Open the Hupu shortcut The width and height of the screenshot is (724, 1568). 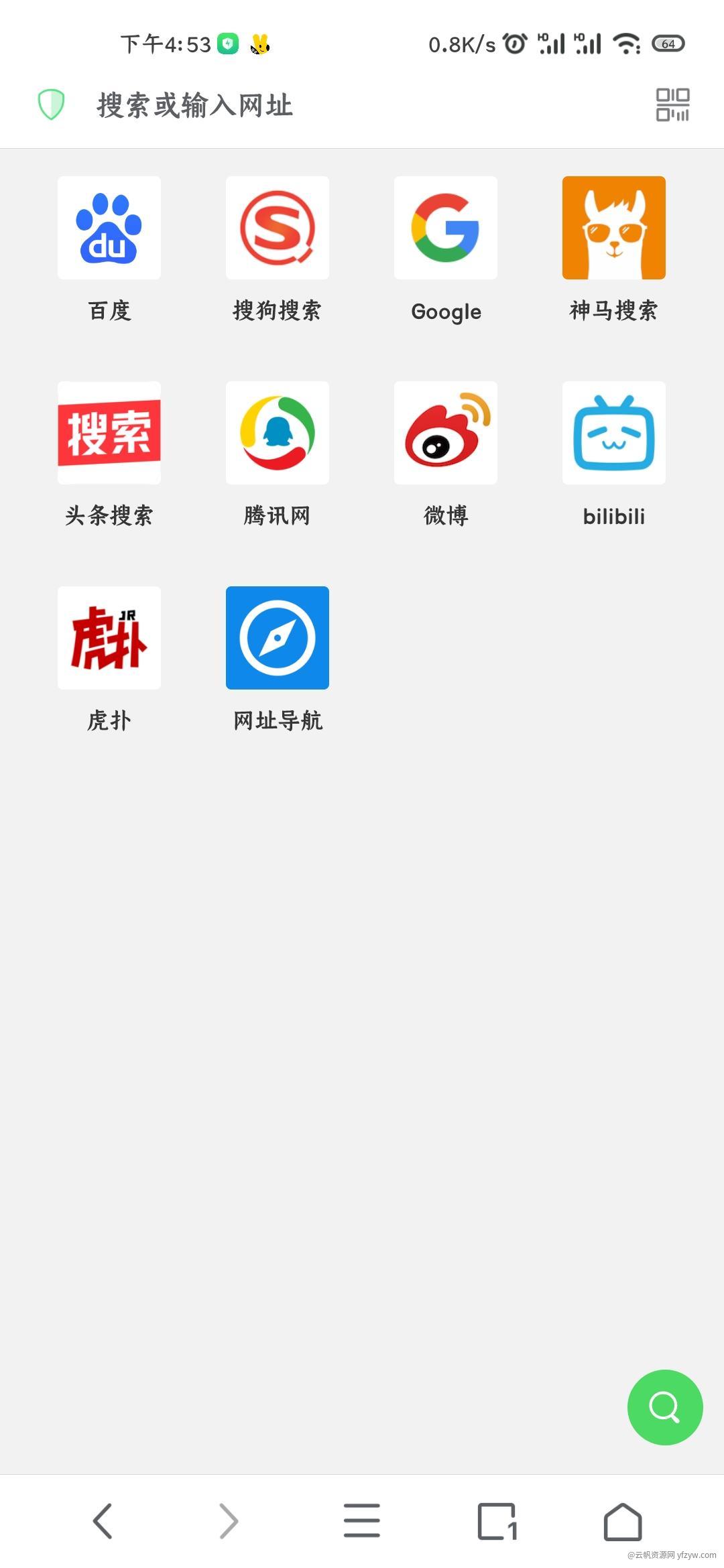(x=109, y=638)
